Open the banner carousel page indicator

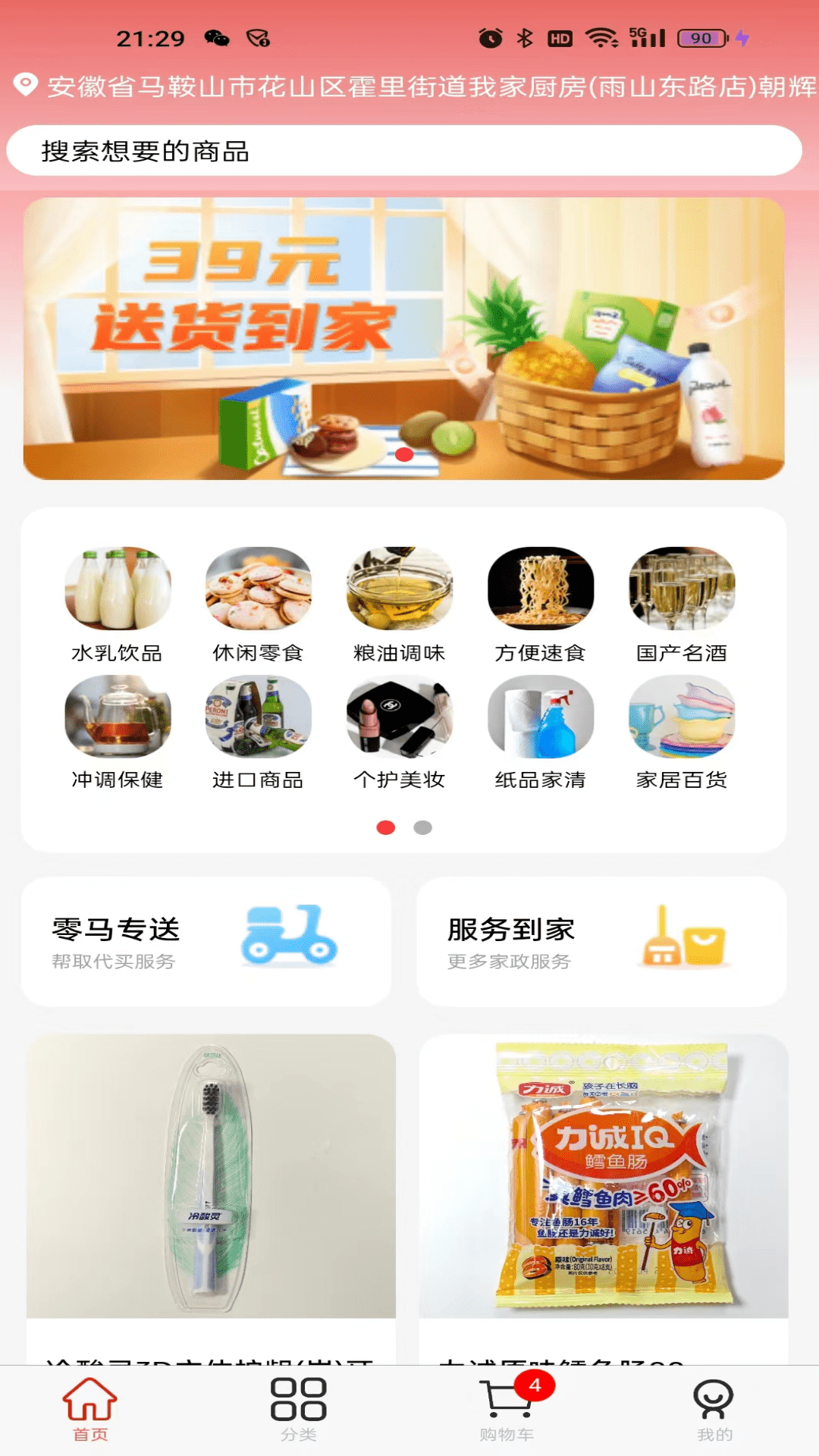[x=402, y=454]
